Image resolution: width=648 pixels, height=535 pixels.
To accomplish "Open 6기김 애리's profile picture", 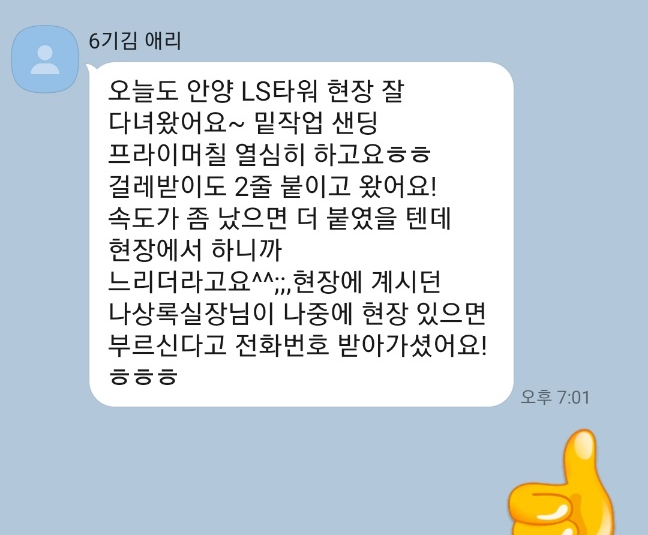I will coord(44,58).
